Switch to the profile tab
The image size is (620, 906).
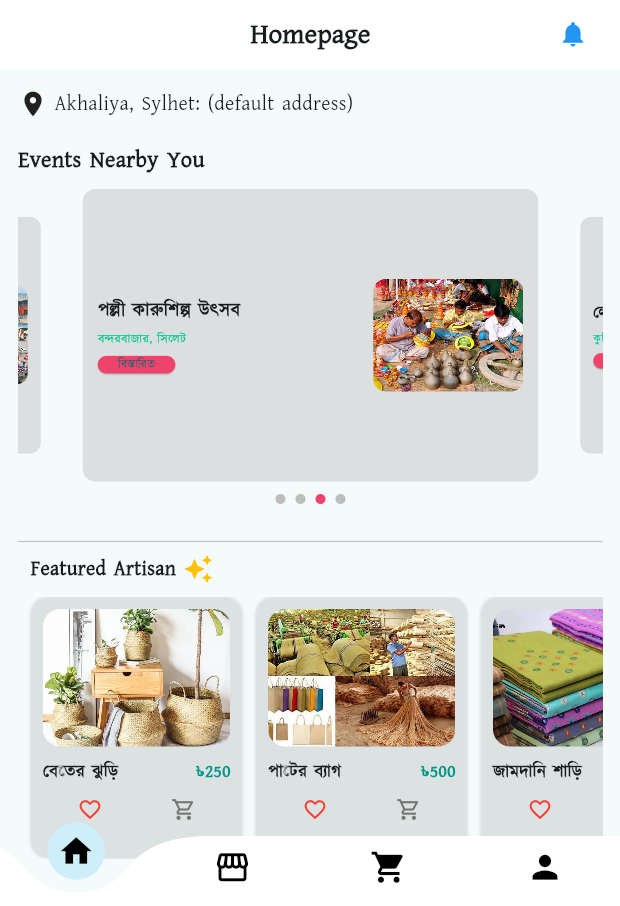(x=544, y=867)
